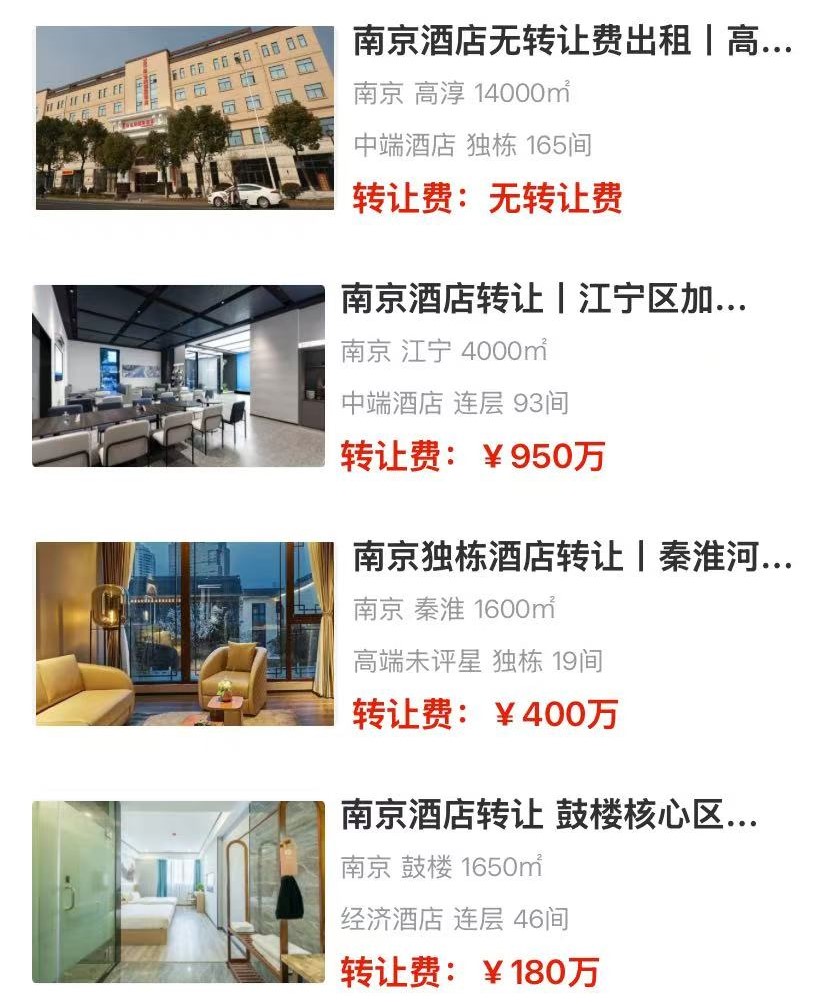This screenshot has height=1006, width=828.
Task: Select the 鼓楼 ¥180万 hotel transfer listing
Action: coord(549,816)
